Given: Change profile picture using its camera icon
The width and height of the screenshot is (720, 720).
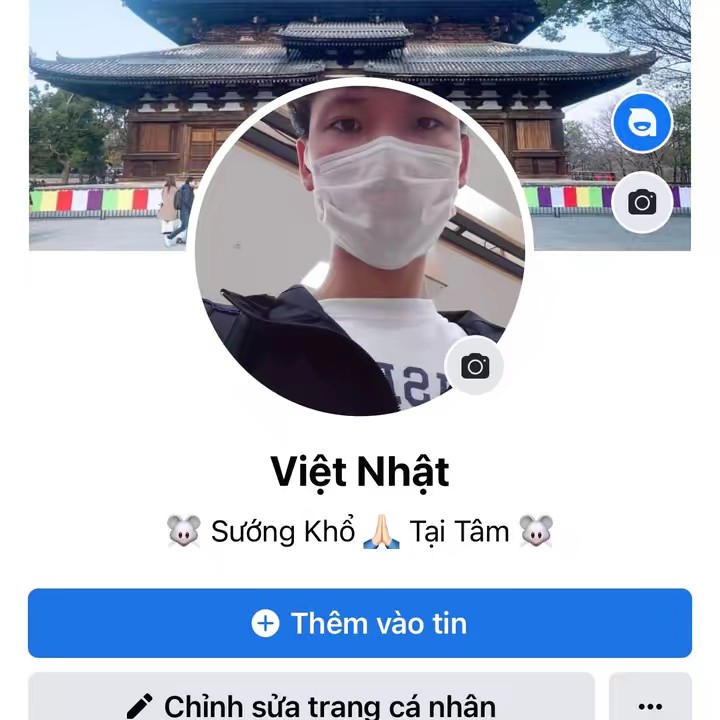Looking at the screenshot, I should point(474,367).
